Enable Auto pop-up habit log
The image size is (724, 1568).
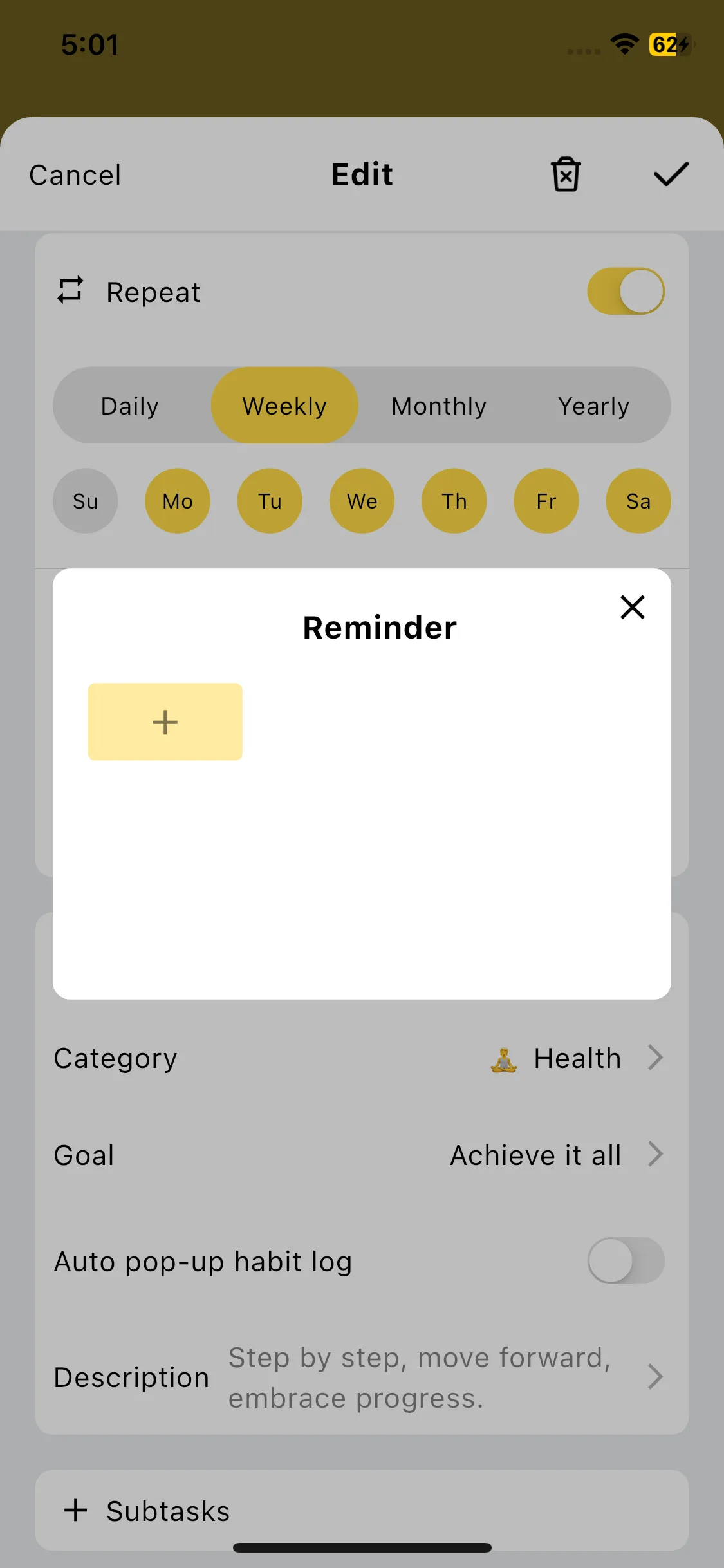[x=626, y=1260]
